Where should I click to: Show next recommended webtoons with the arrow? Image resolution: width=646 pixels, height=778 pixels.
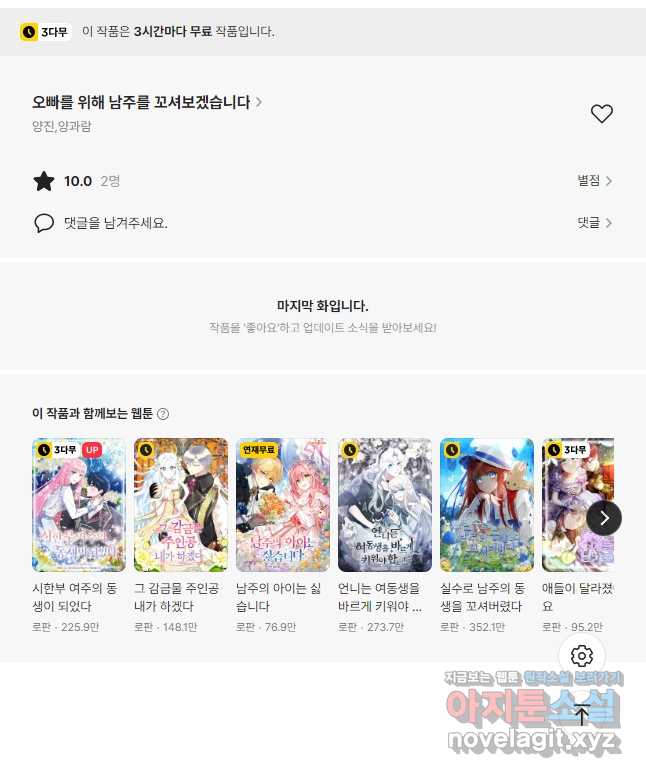[604, 517]
